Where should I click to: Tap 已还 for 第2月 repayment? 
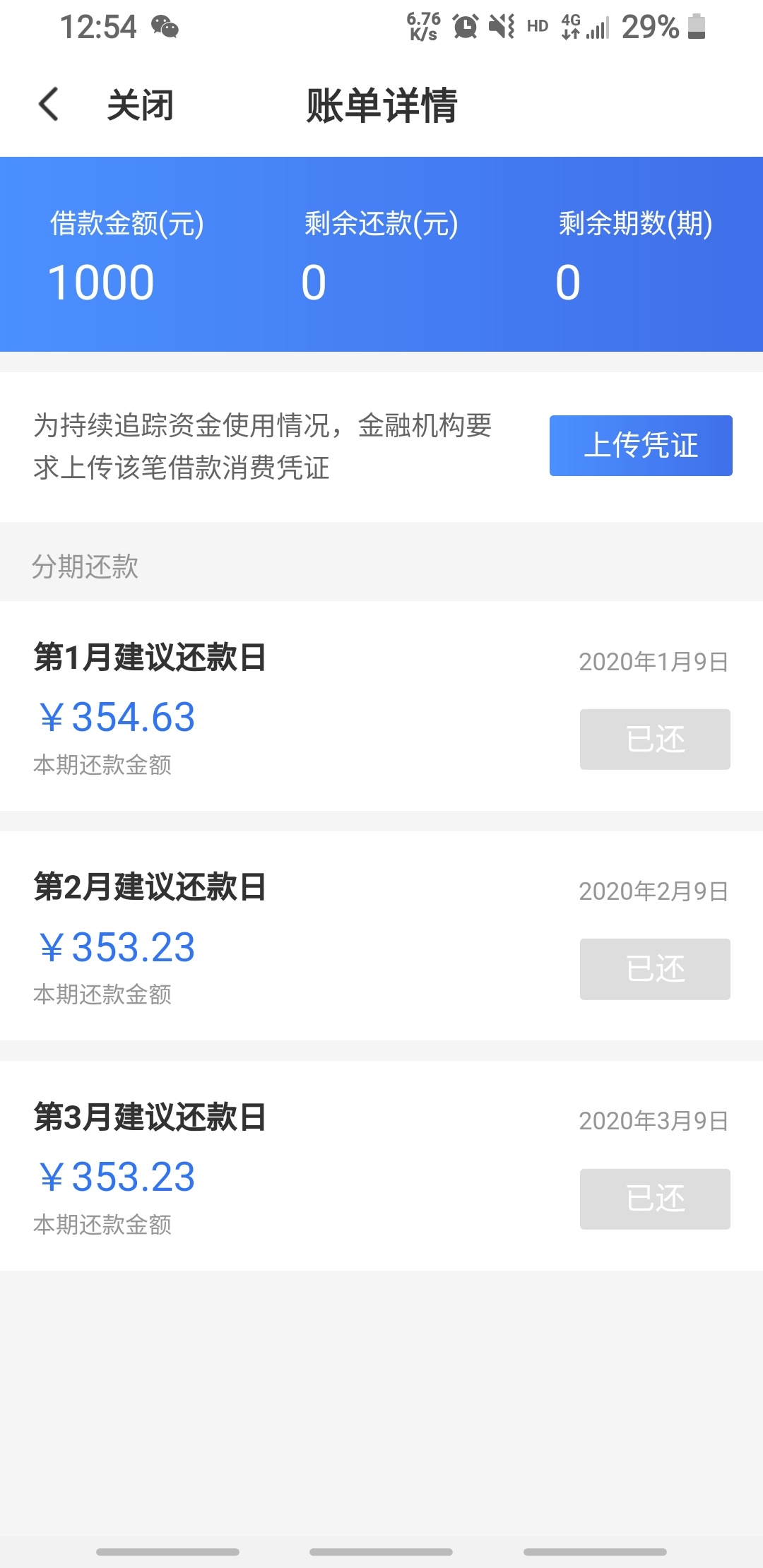click(655, 969)
